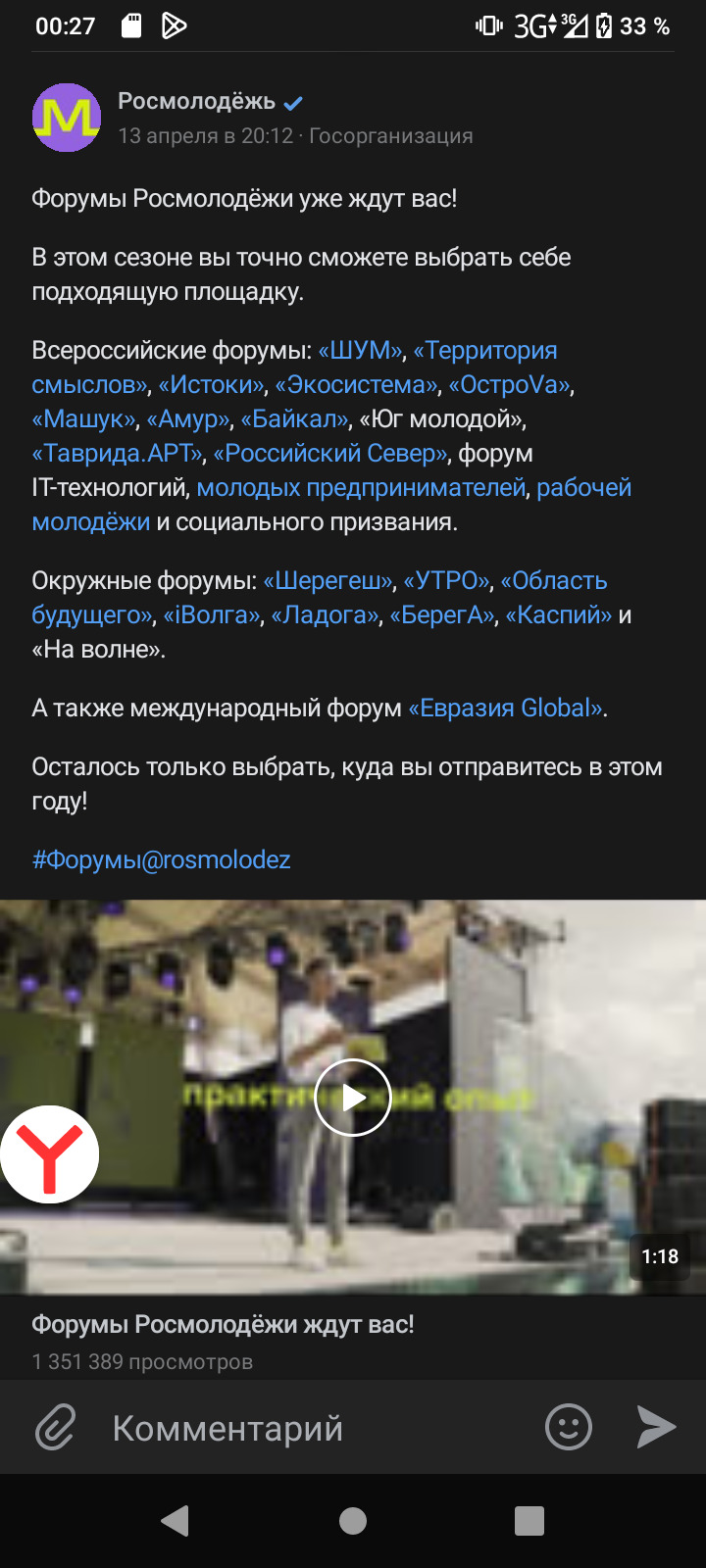Play the Росмолодёжь forums video

(x=353, y=1098)
